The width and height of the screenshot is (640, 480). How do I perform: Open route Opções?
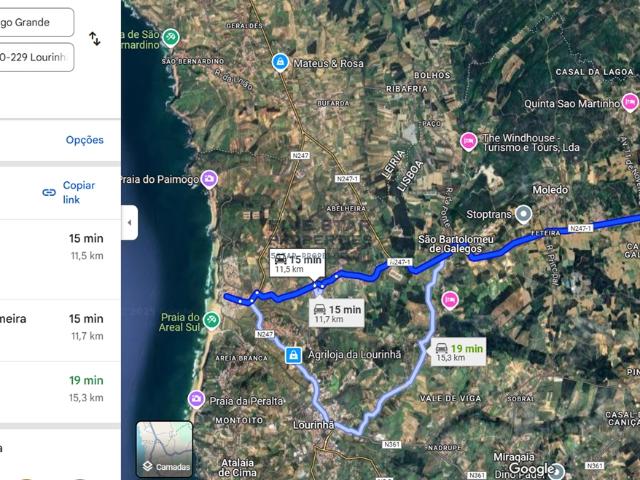pos(85,140)
